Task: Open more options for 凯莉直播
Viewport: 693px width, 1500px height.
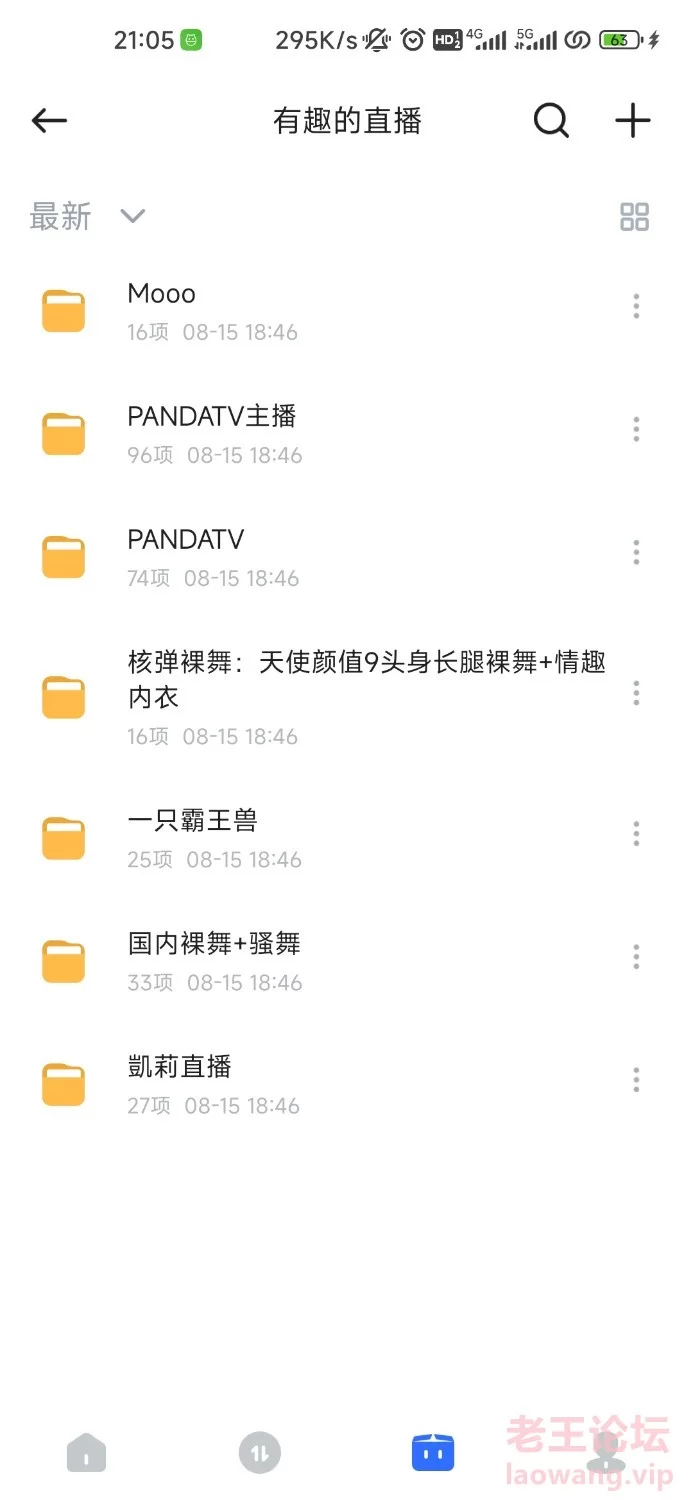Action: point(636,1079)
